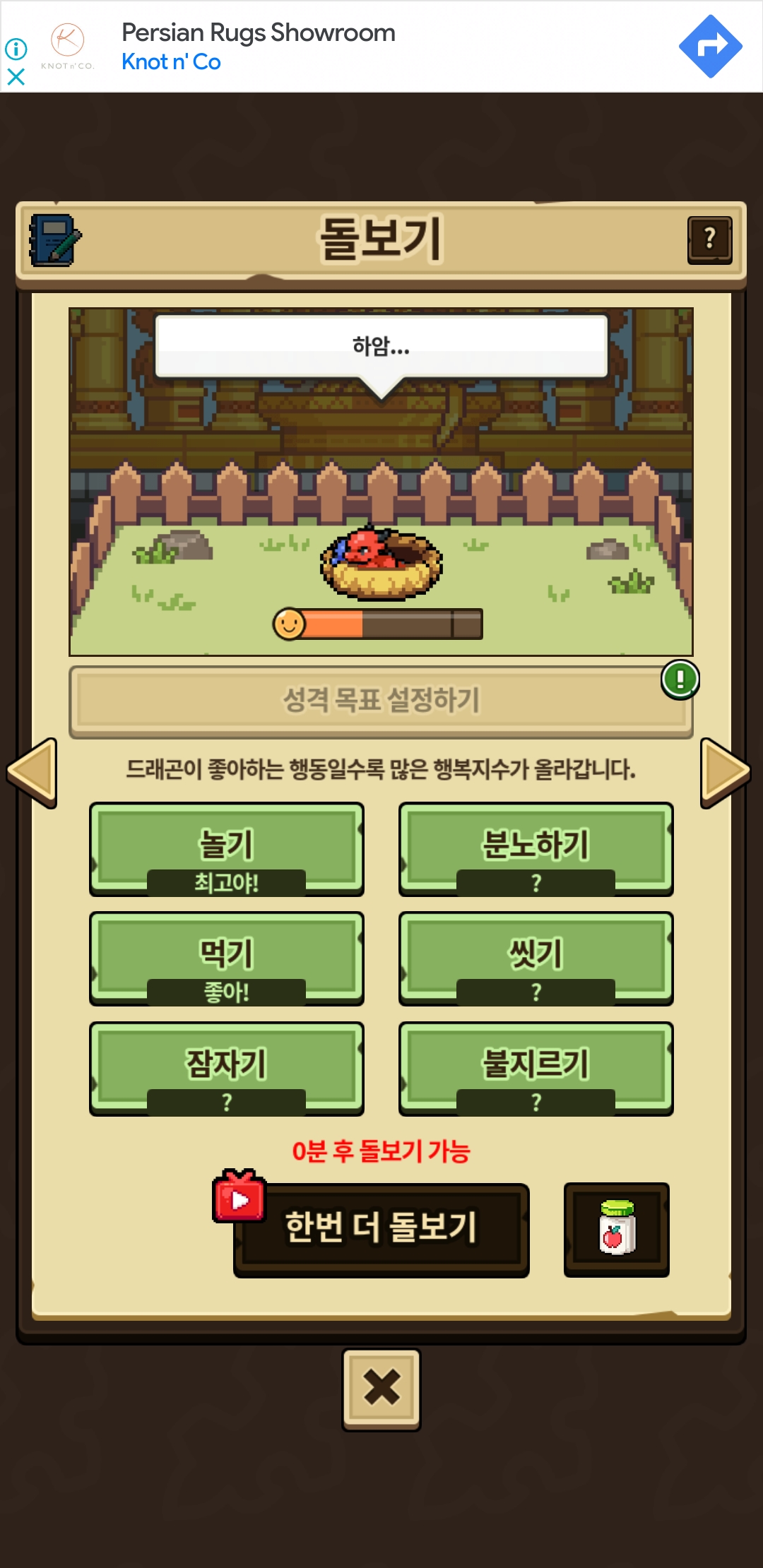Screen dimensions: 763x1568
Task: Select the 잠자기 action
Action: click(227, 1068)
